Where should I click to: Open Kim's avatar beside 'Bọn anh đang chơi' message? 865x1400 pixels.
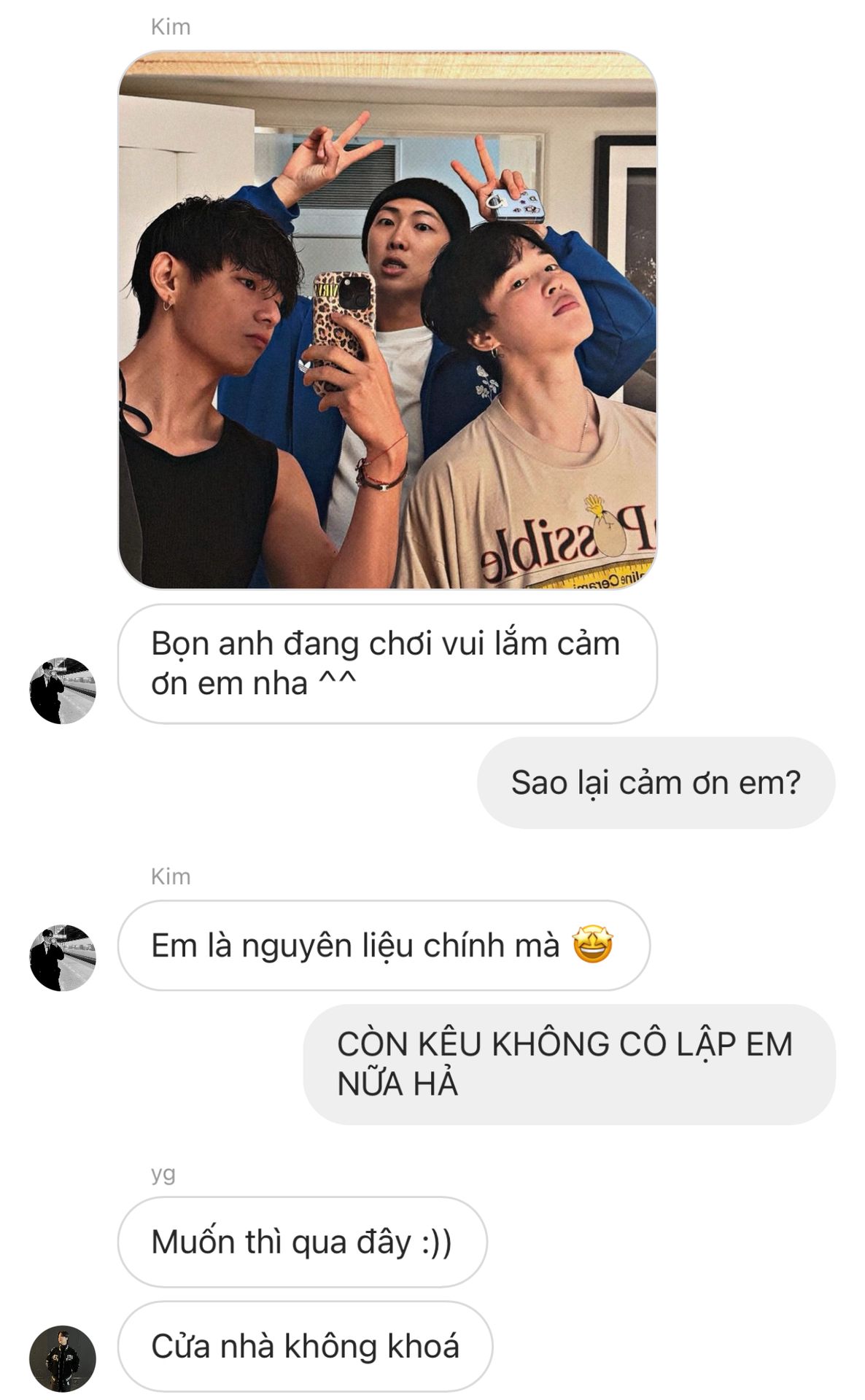[x=63, y=690]
